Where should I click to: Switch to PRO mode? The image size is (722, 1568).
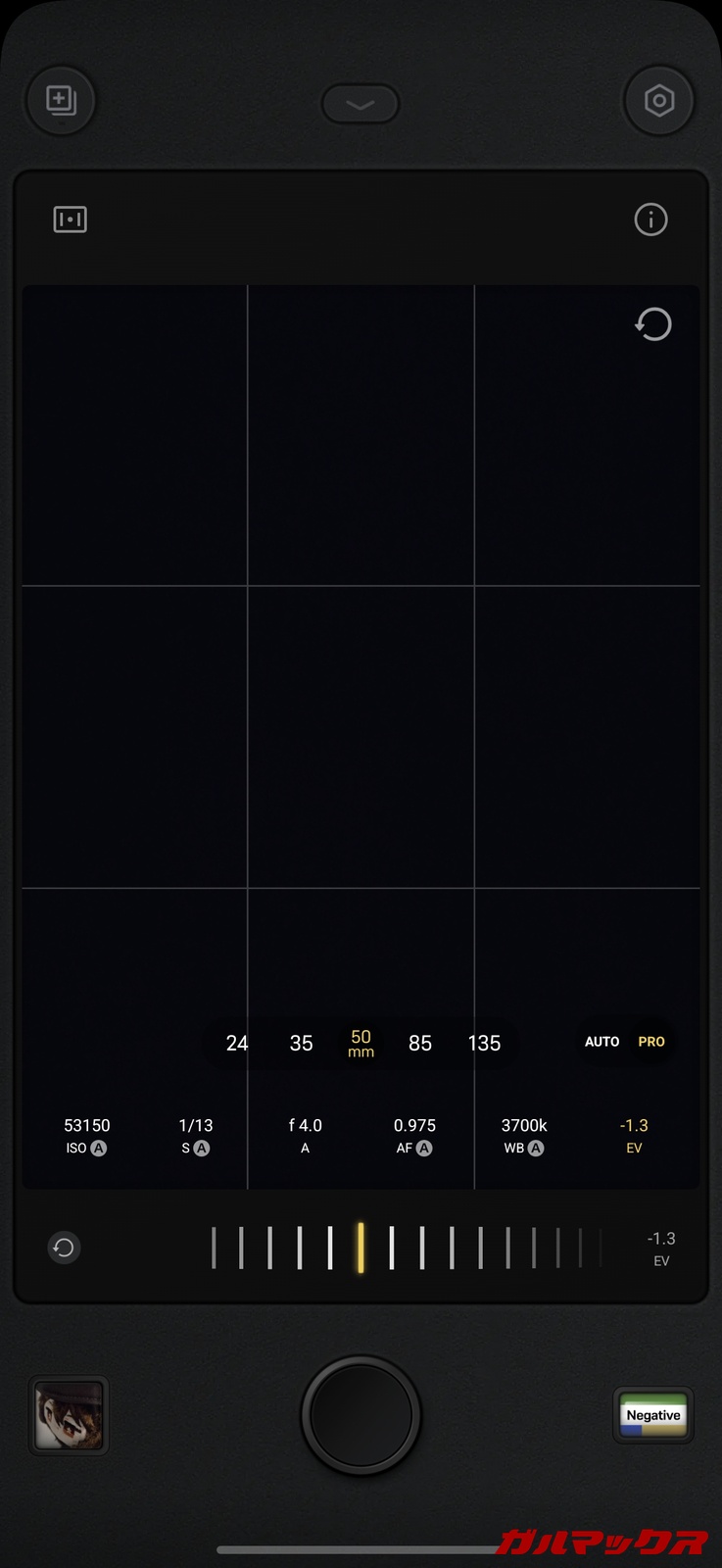651,1042
